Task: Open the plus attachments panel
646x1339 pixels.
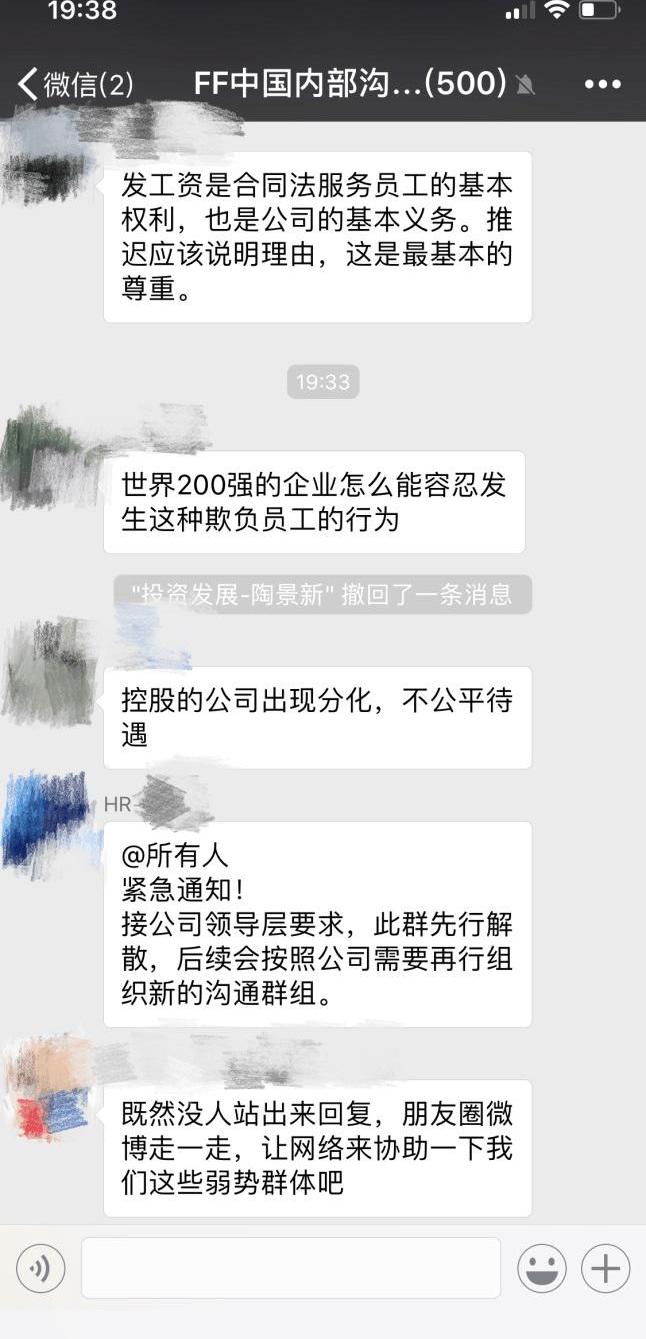Action: click(606, 1269)
